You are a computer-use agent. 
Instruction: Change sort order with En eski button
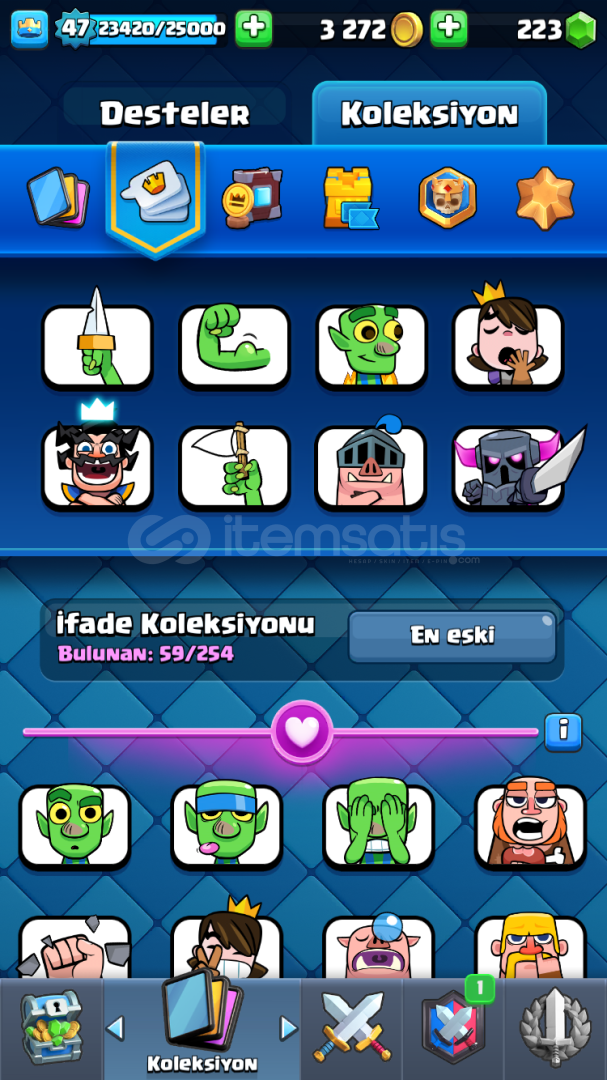click(452, 636)
